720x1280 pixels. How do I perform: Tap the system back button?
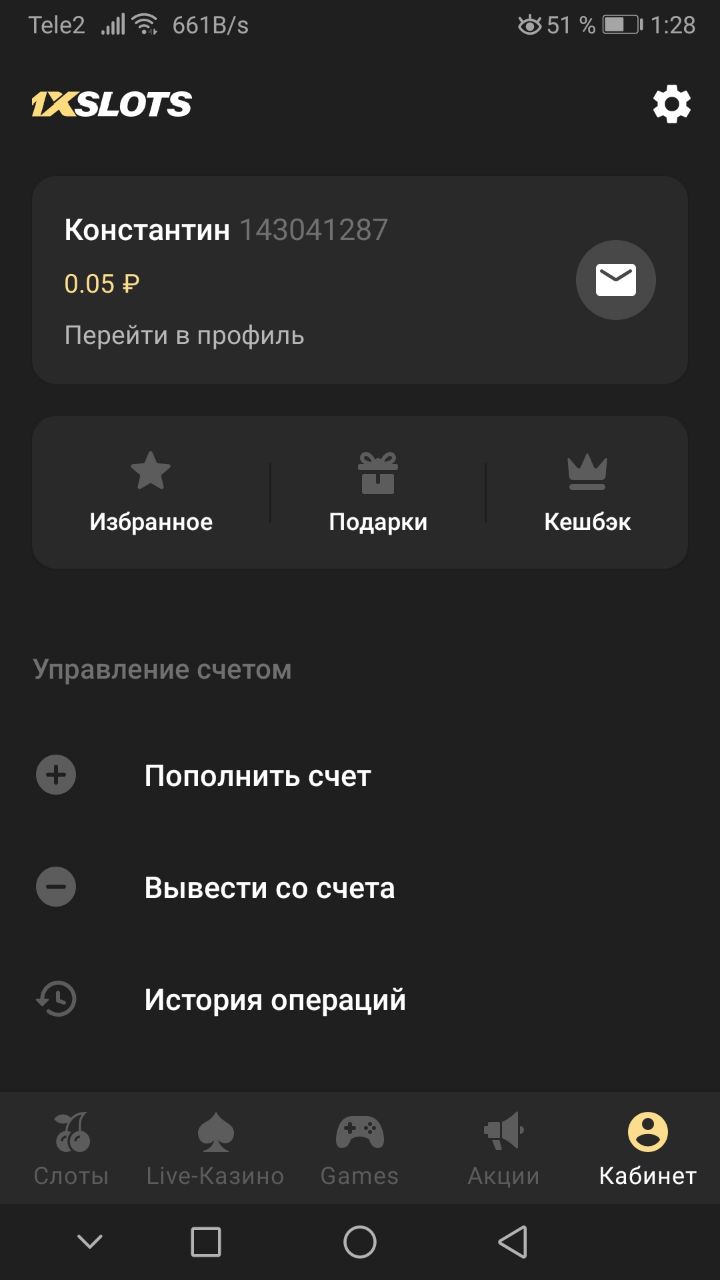coord(513,1242)
